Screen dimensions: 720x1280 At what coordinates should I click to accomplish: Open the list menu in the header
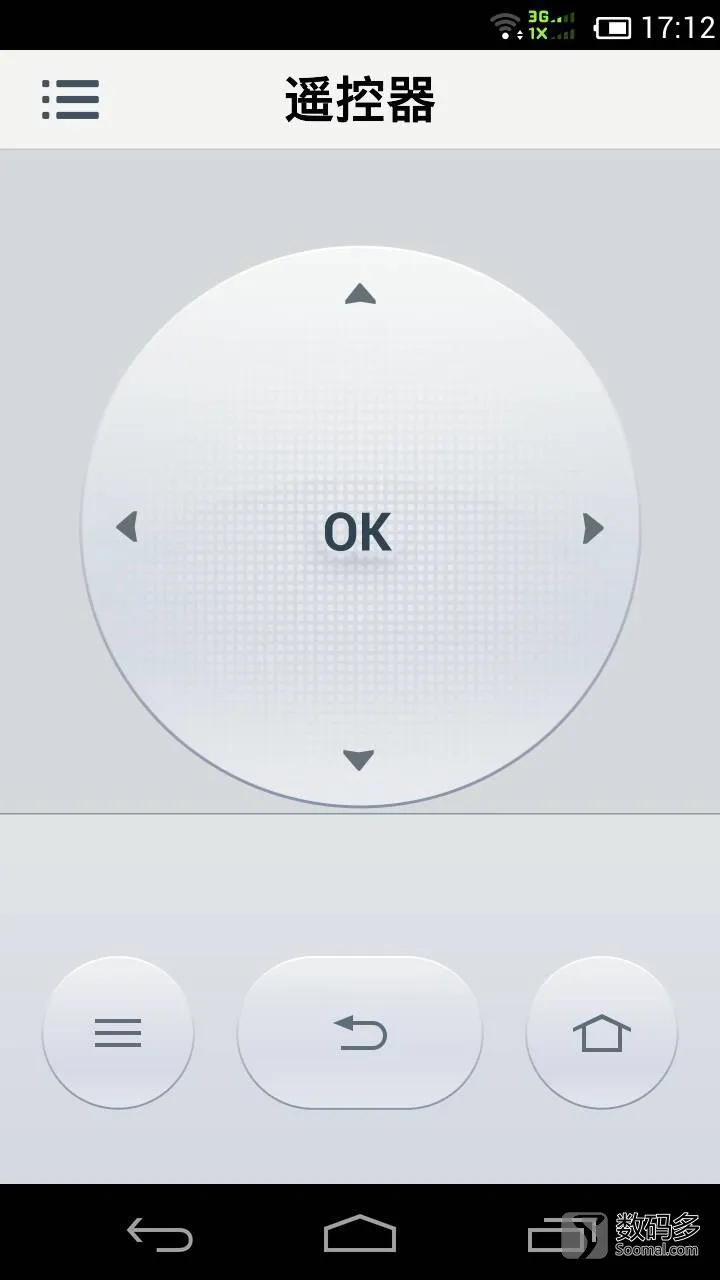point(70,100)
